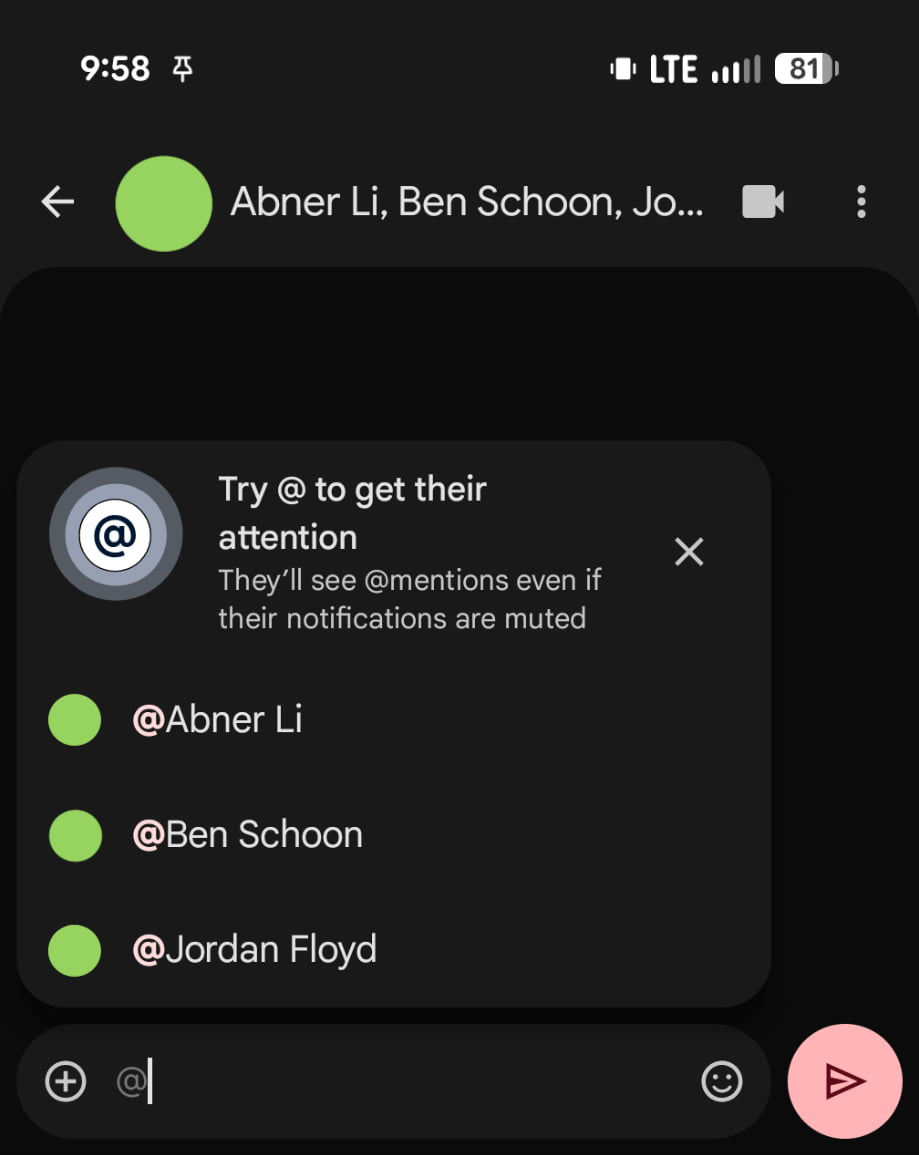Send the message
This screenshot has width=919, height=1155.
click(844, 1081)
